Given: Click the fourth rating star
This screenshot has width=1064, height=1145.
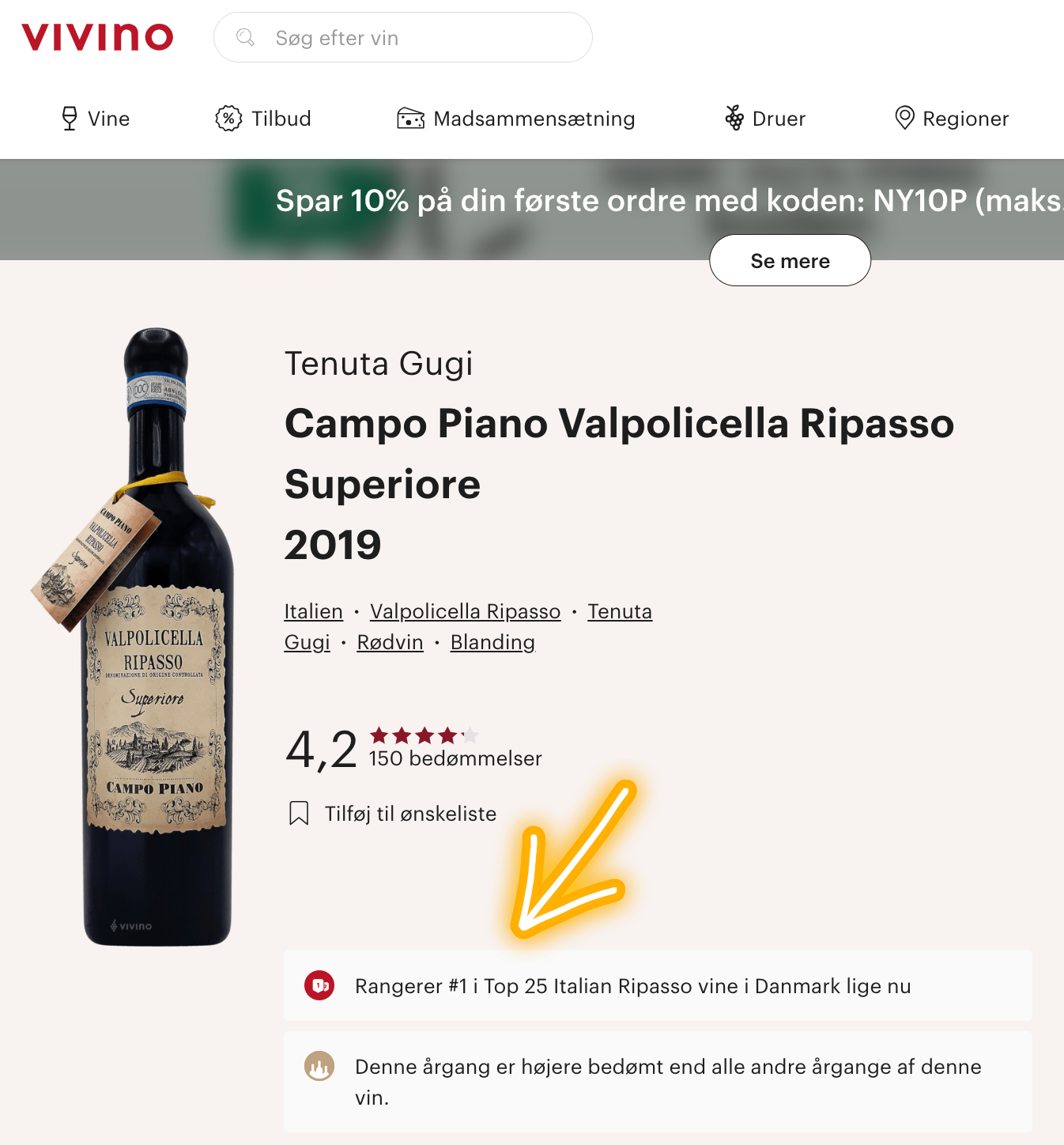Looking at the screenshot, I should pyautogui.click(x=447, y=735).
